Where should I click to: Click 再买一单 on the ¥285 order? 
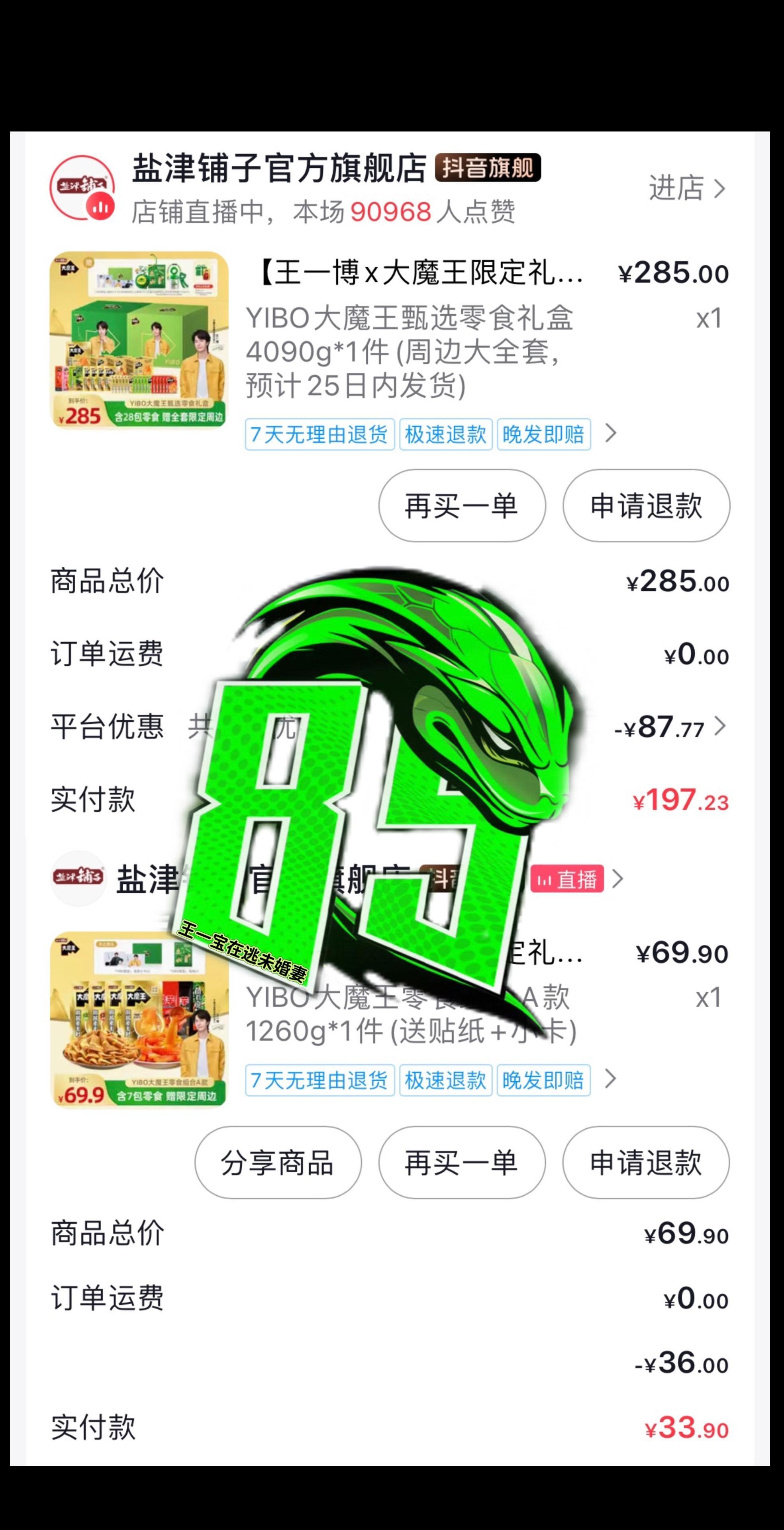click(x=462, y=506)
